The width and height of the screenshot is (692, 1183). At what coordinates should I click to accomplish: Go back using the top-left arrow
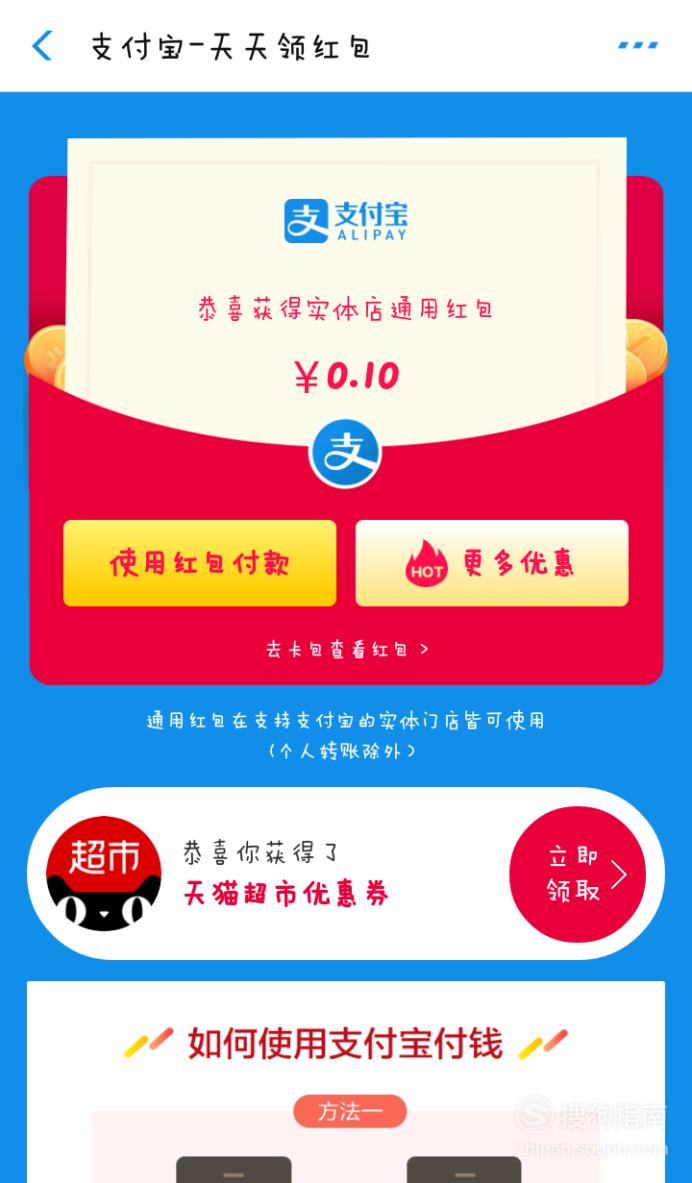(x=42, y=46)
